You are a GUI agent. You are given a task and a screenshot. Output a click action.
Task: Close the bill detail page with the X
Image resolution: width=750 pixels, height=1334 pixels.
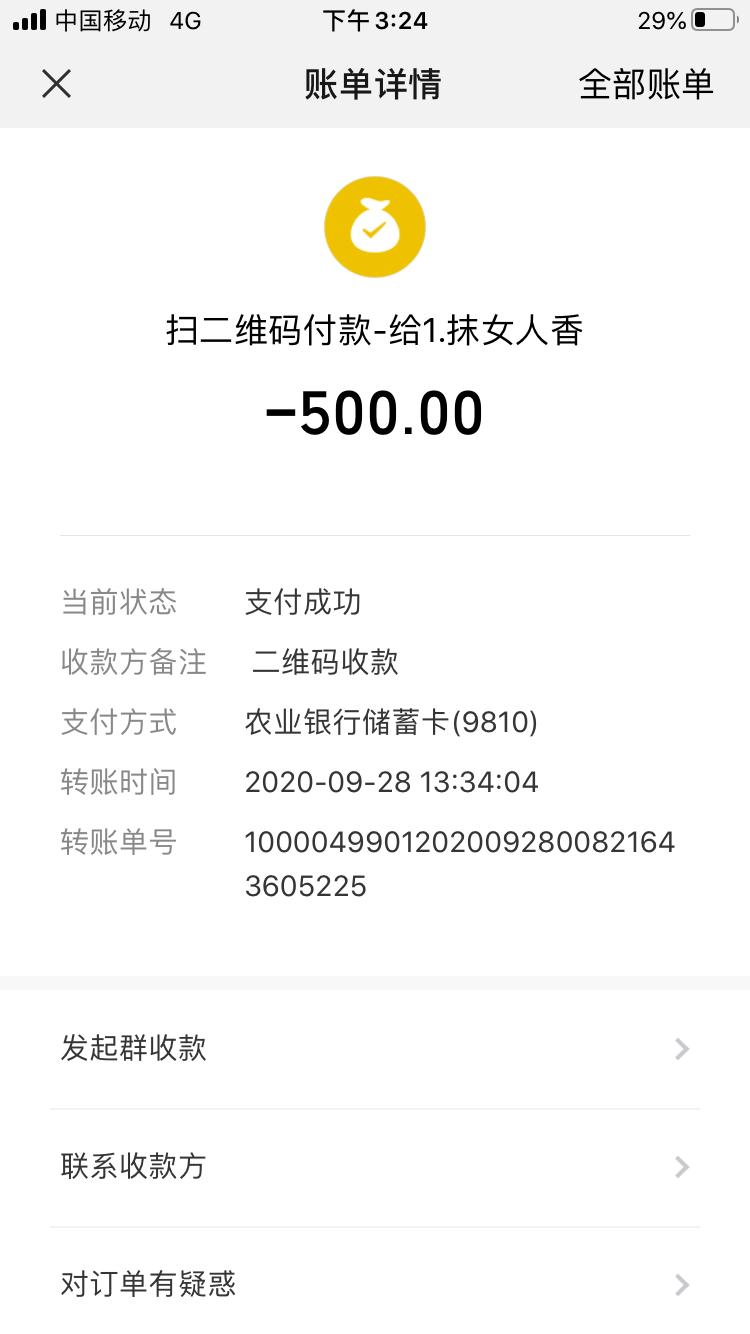pyautogui.click(x=56, y=84)
